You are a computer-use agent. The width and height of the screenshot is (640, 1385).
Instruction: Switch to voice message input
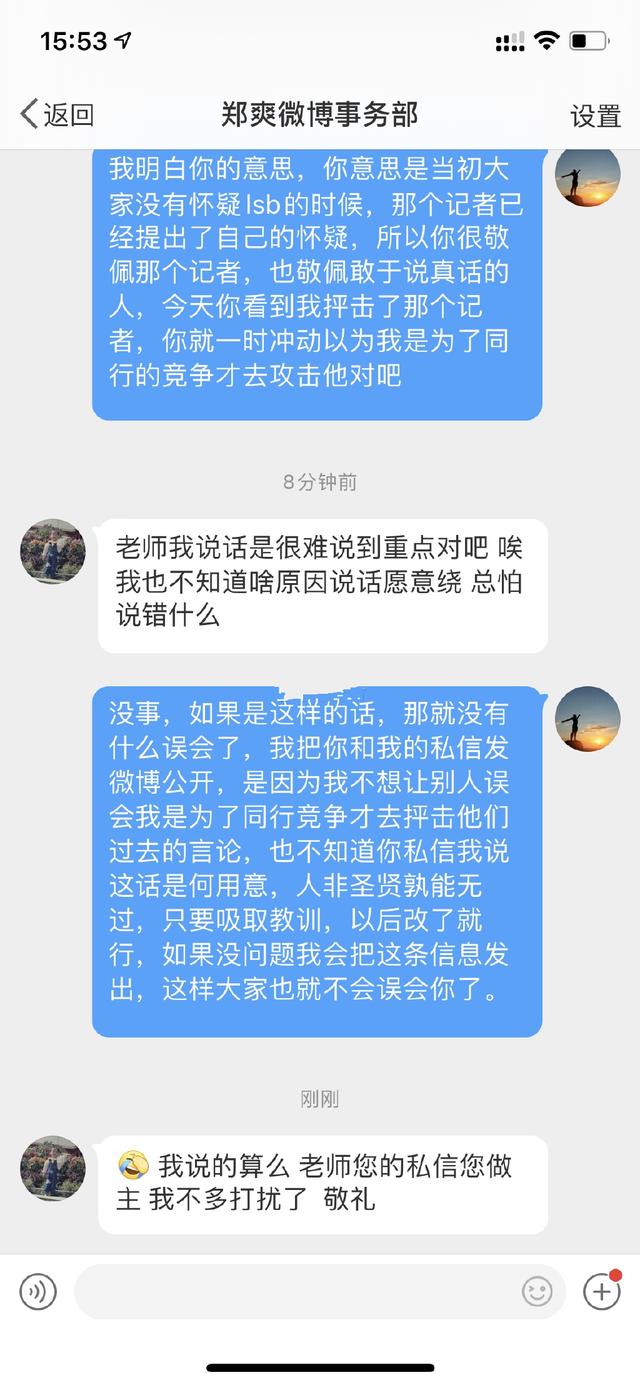(x=38, y=1292)
